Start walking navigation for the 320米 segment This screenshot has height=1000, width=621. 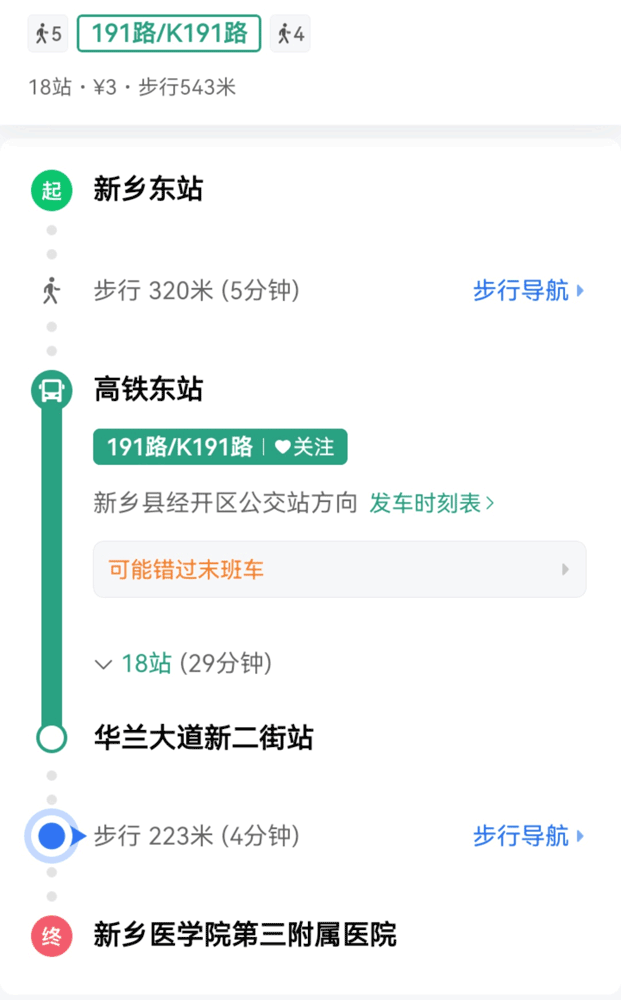click(528, 291)
